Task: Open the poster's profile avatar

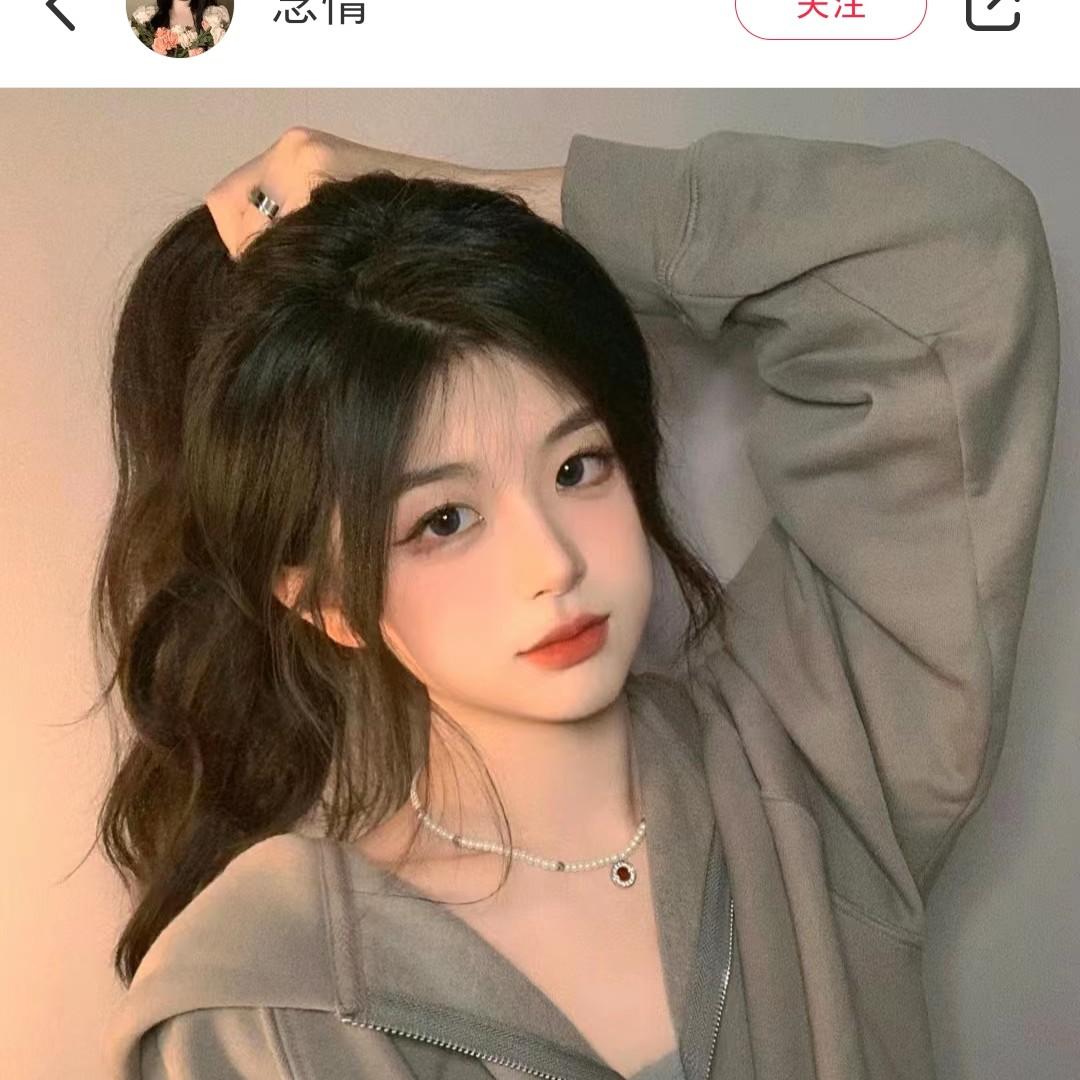Action: 180,18
